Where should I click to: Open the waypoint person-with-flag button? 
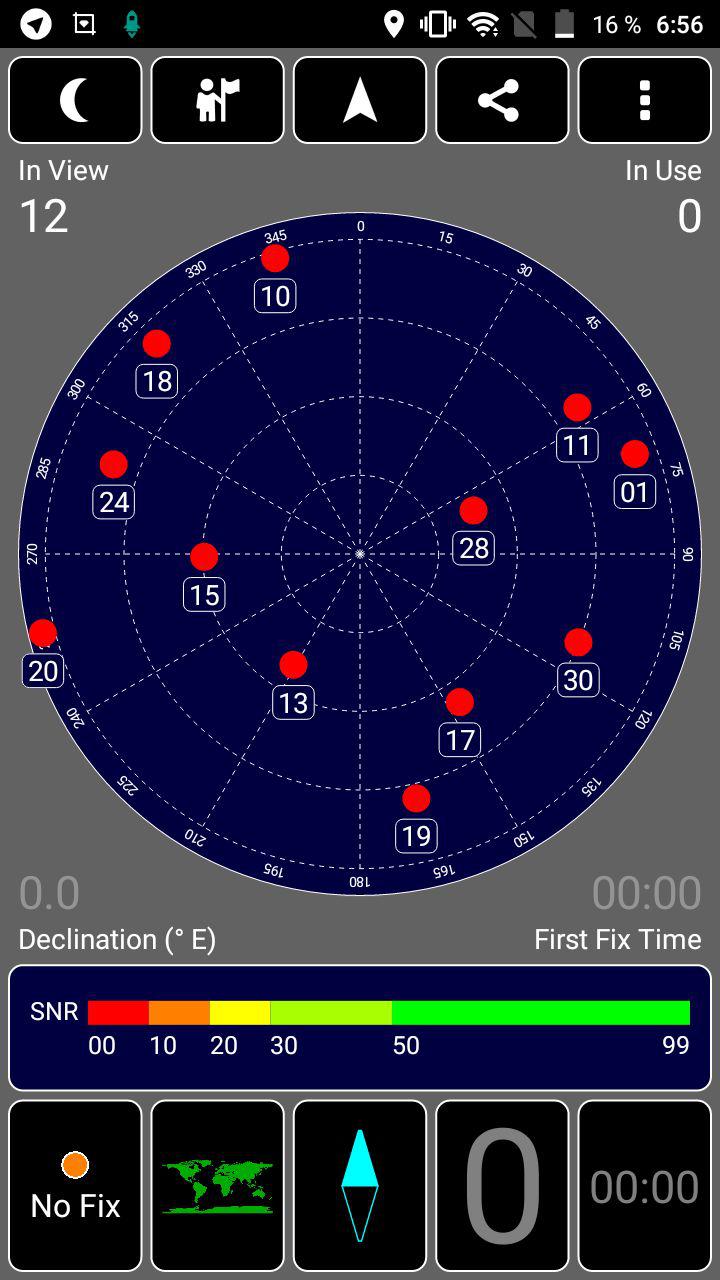click(217, 100)
